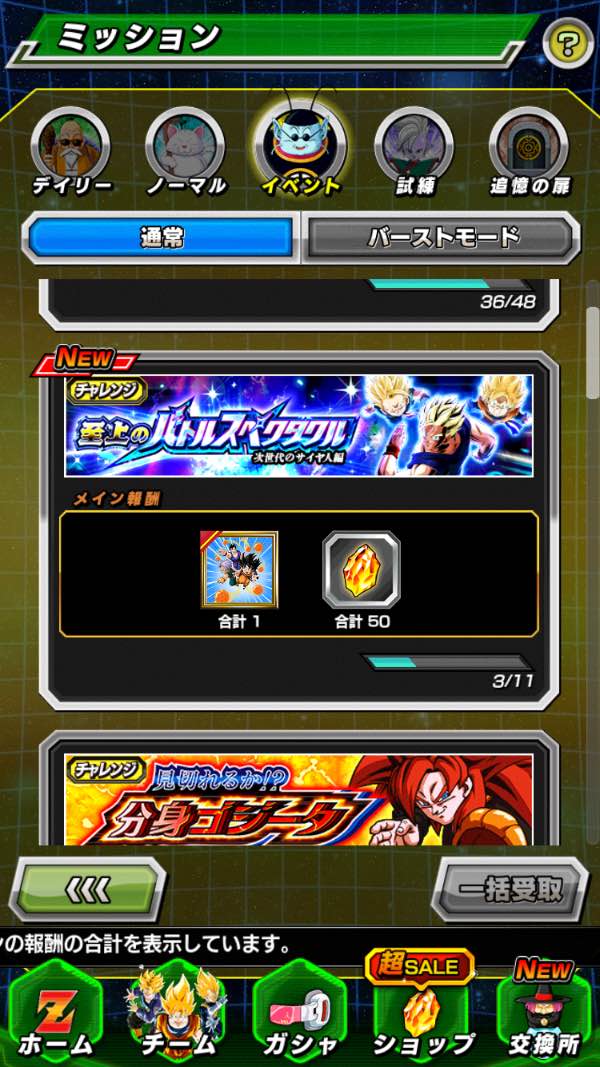
Task: Select the 通常 mode segment
Action: tap(161, 238)
